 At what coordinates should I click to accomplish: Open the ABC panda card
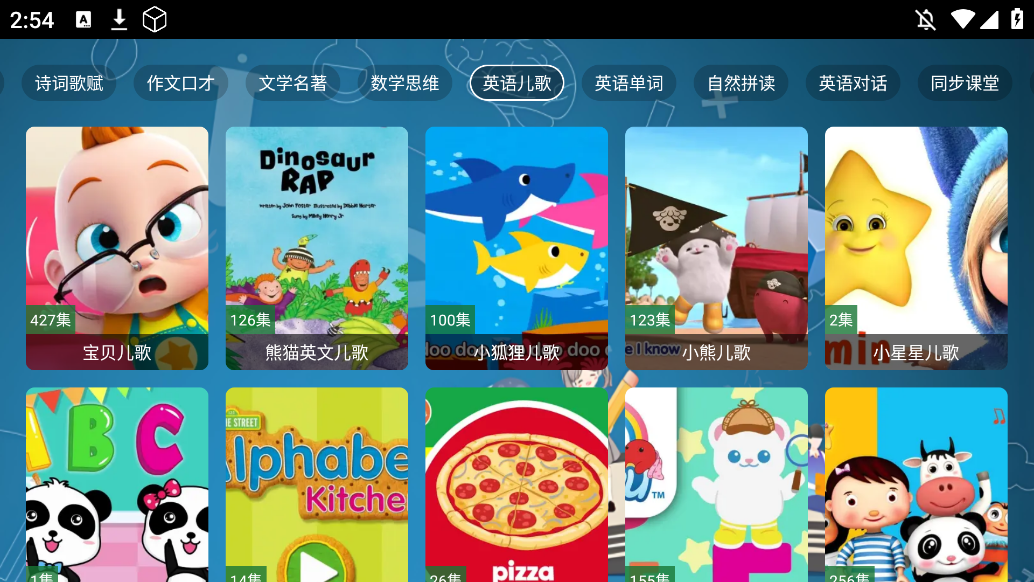click(x=117, y=485)
